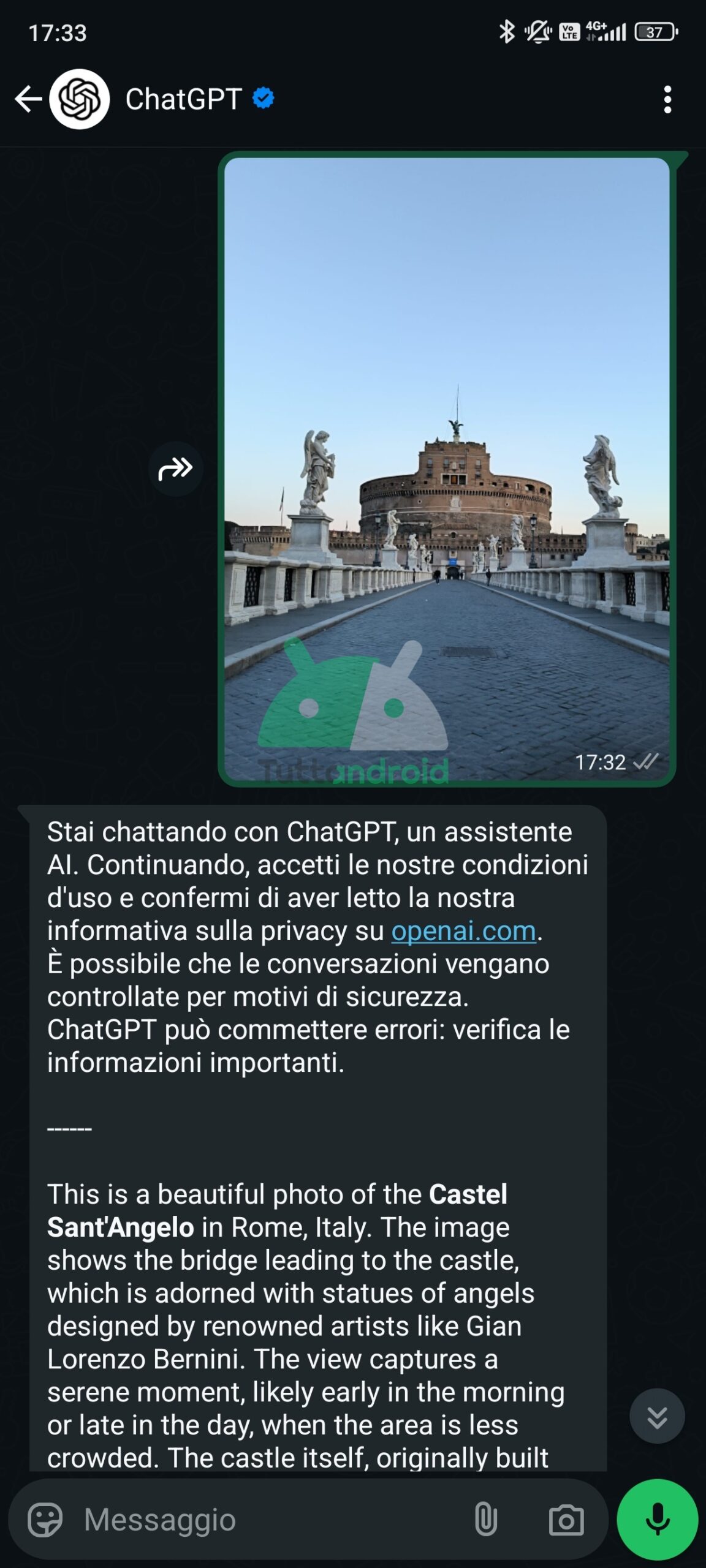Attach a file with the paperclip
This screenshot has height=1568, width=706.
pos(485,1520)
